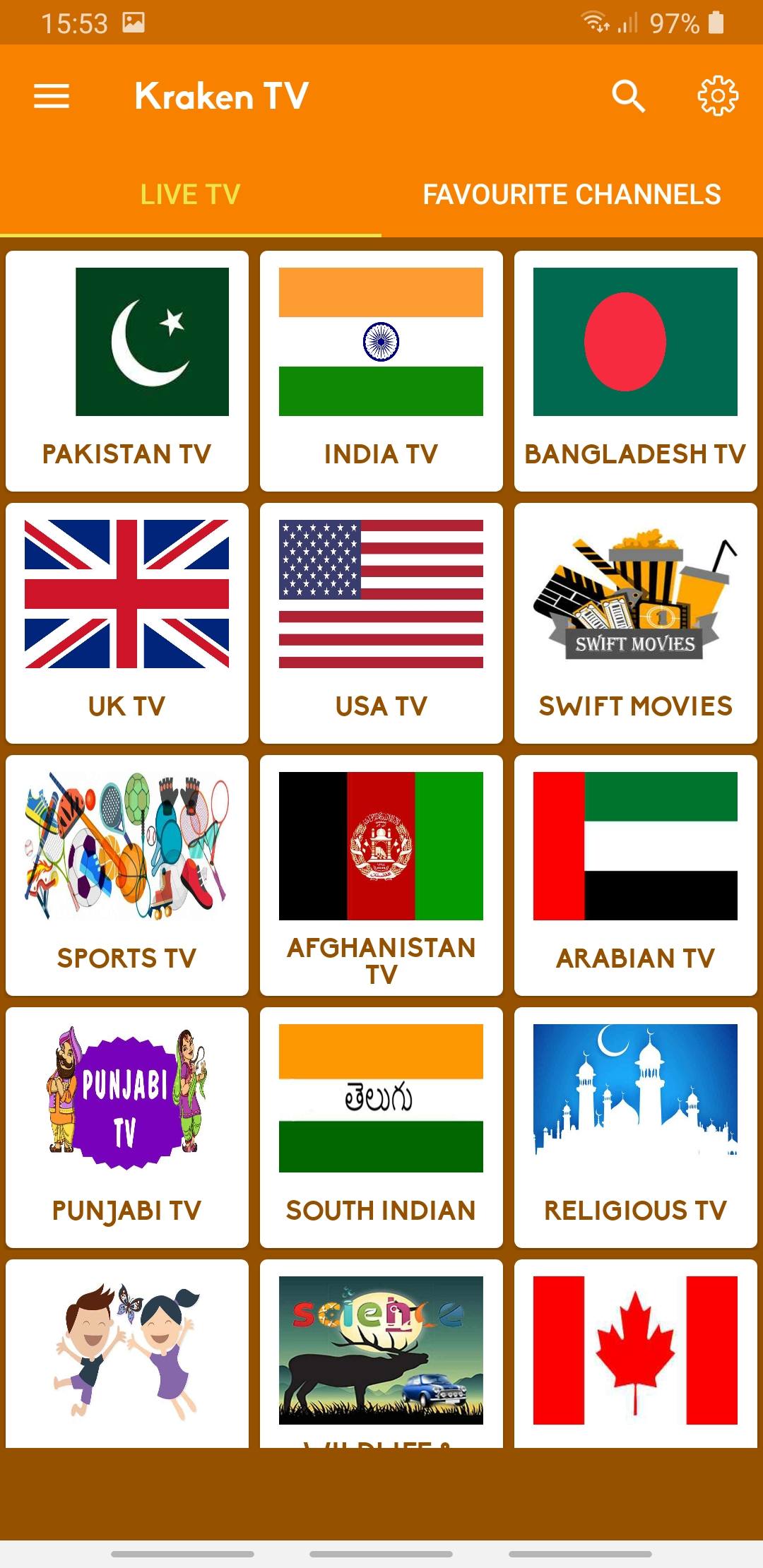Select the Live TV tab

pos(190,194)
